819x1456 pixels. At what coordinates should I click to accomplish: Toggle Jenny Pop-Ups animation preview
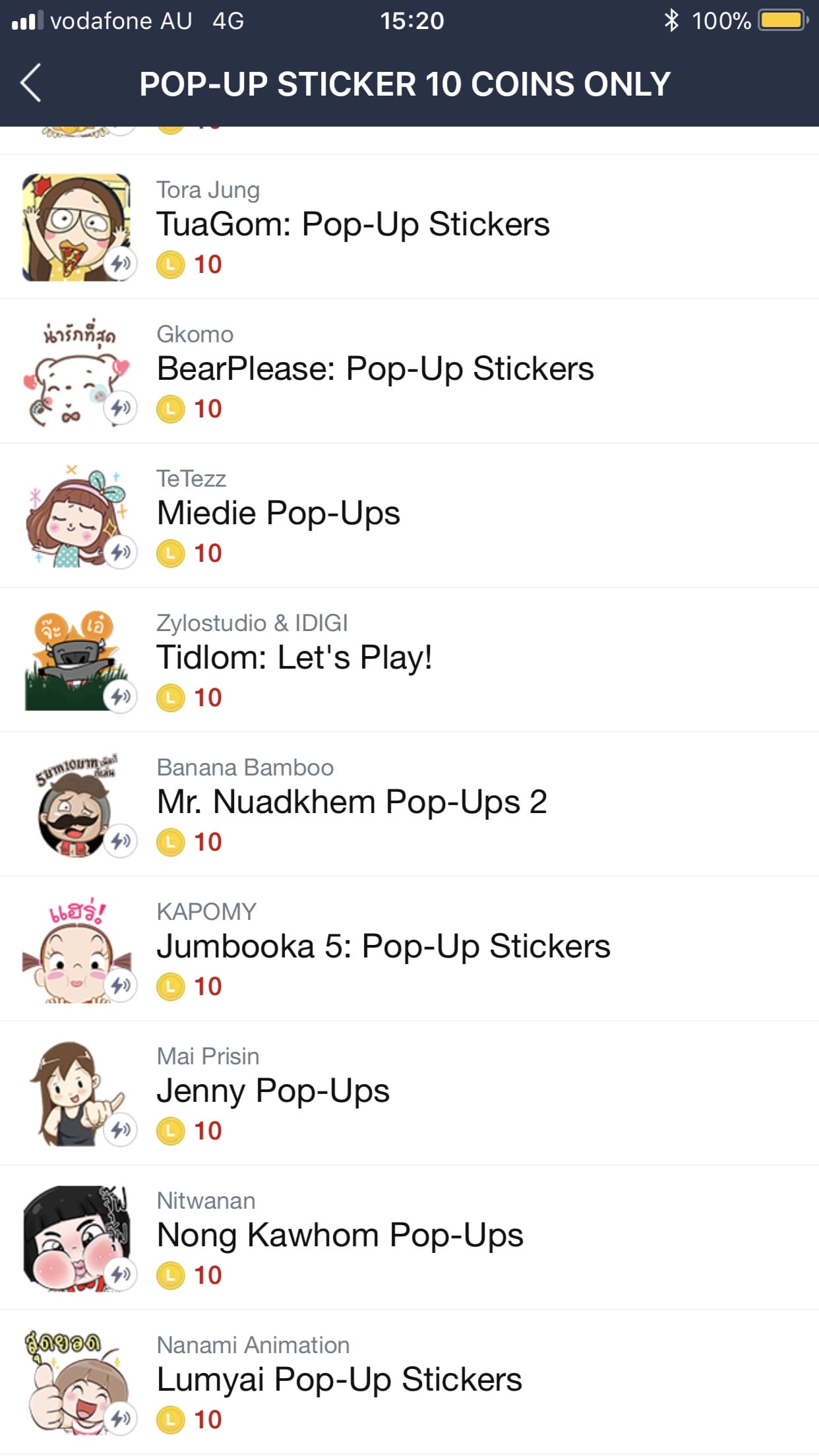click(x=121, y=1129)
